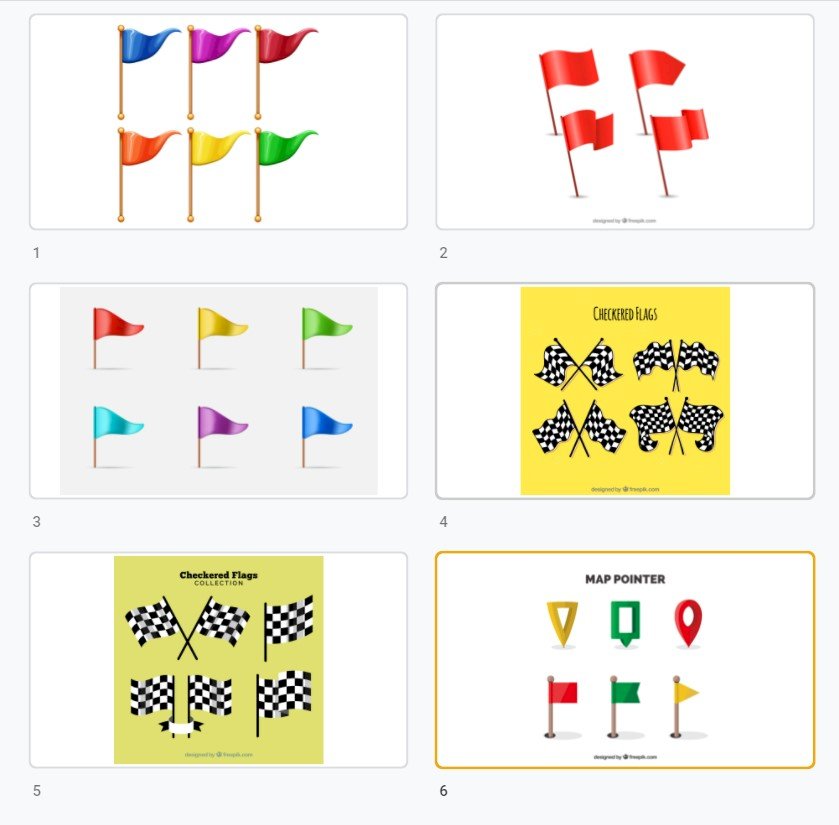Open slide 6 titled Map Pointer

625,659
